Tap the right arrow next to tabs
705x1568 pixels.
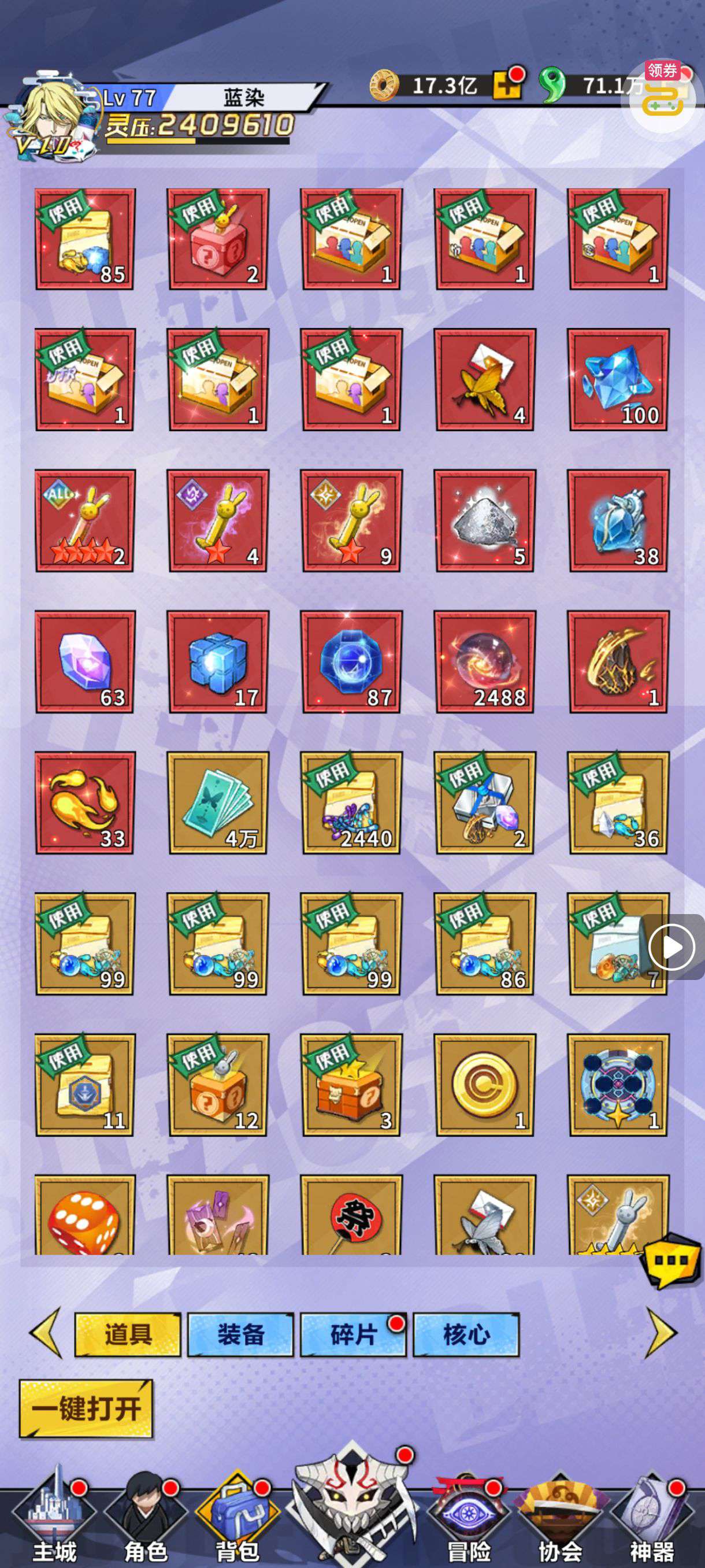(662, 1333)
